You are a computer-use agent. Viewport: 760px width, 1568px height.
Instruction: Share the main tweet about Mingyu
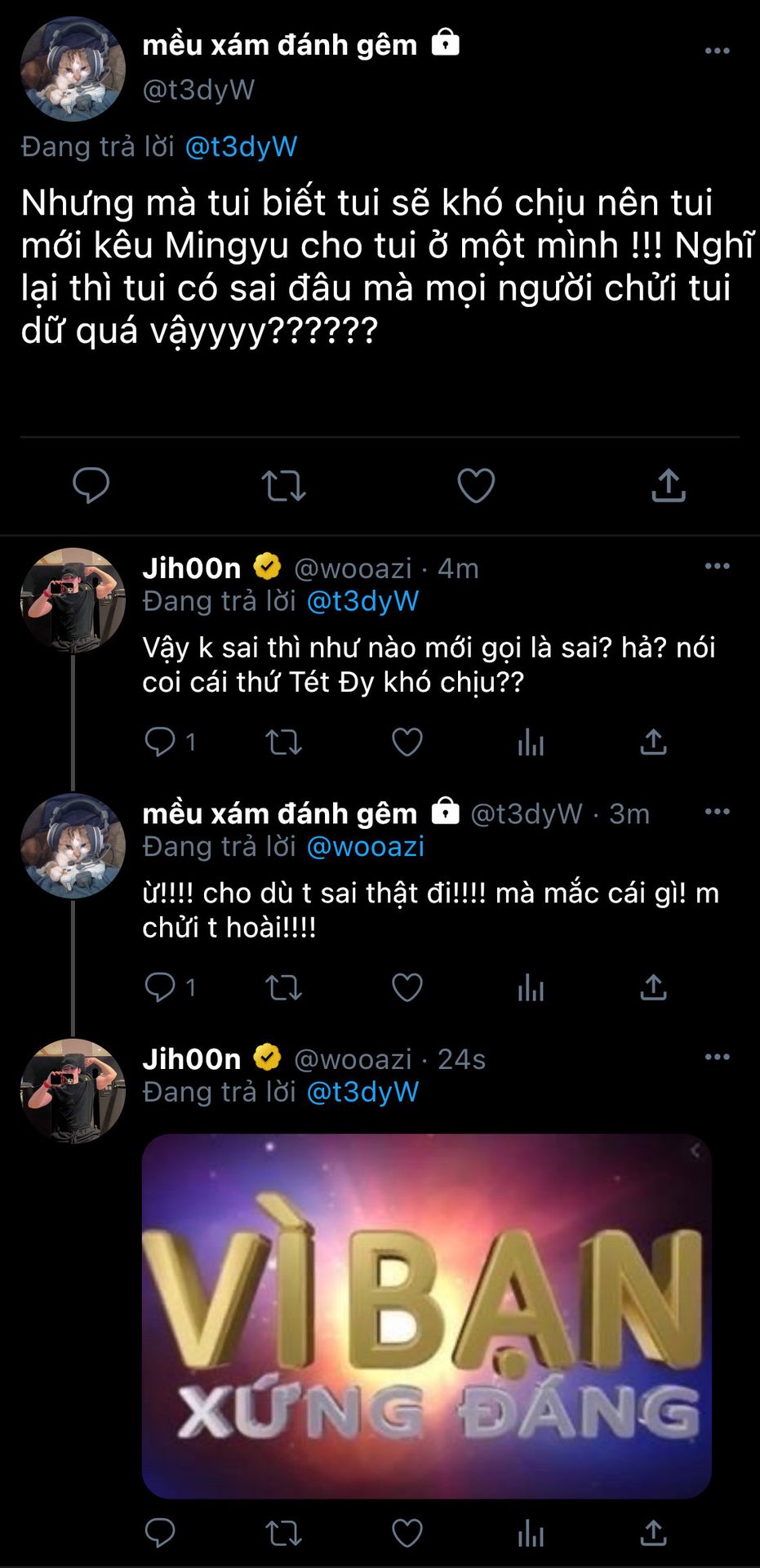[668, 485]
